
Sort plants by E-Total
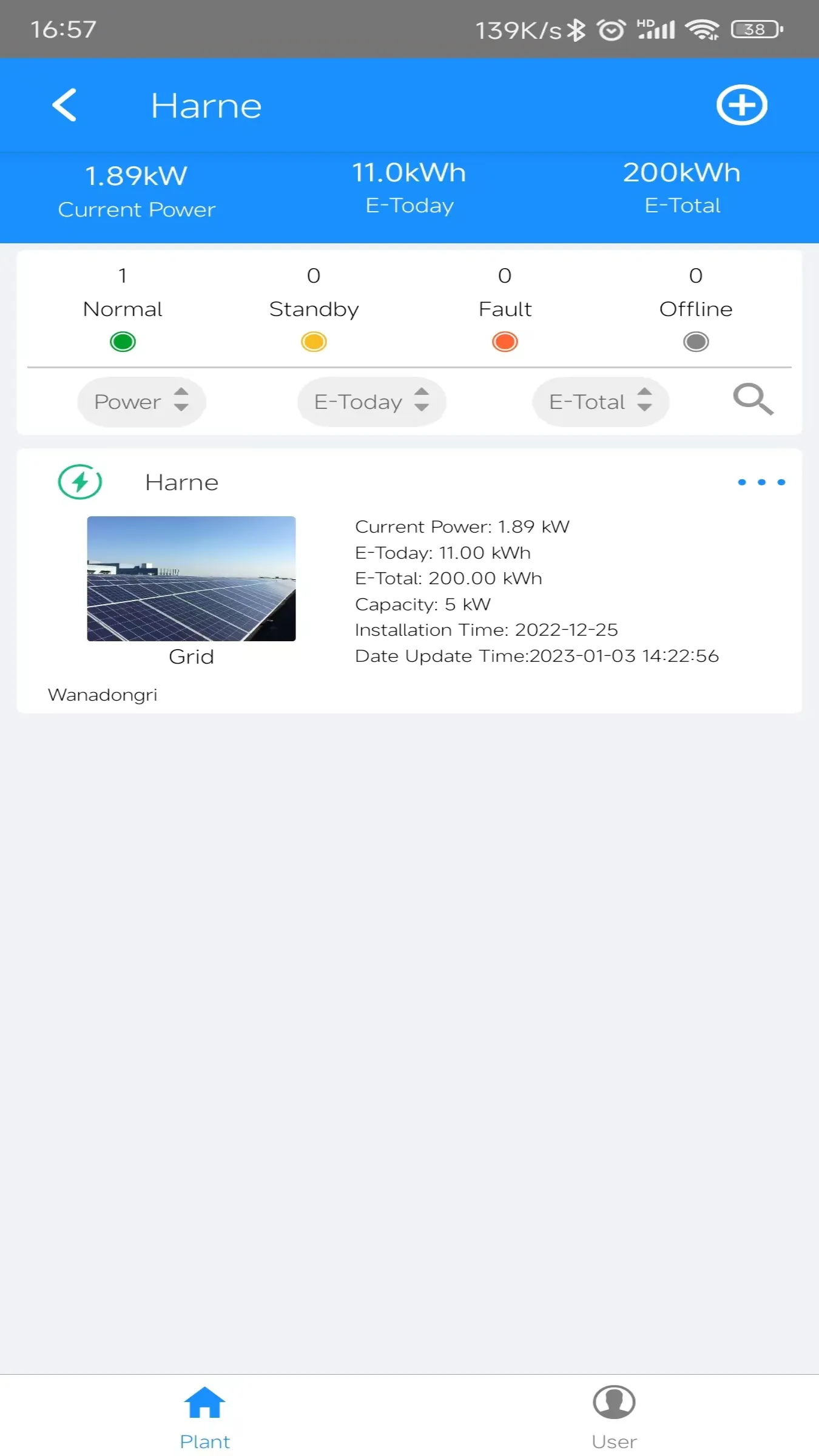point(601,402)
